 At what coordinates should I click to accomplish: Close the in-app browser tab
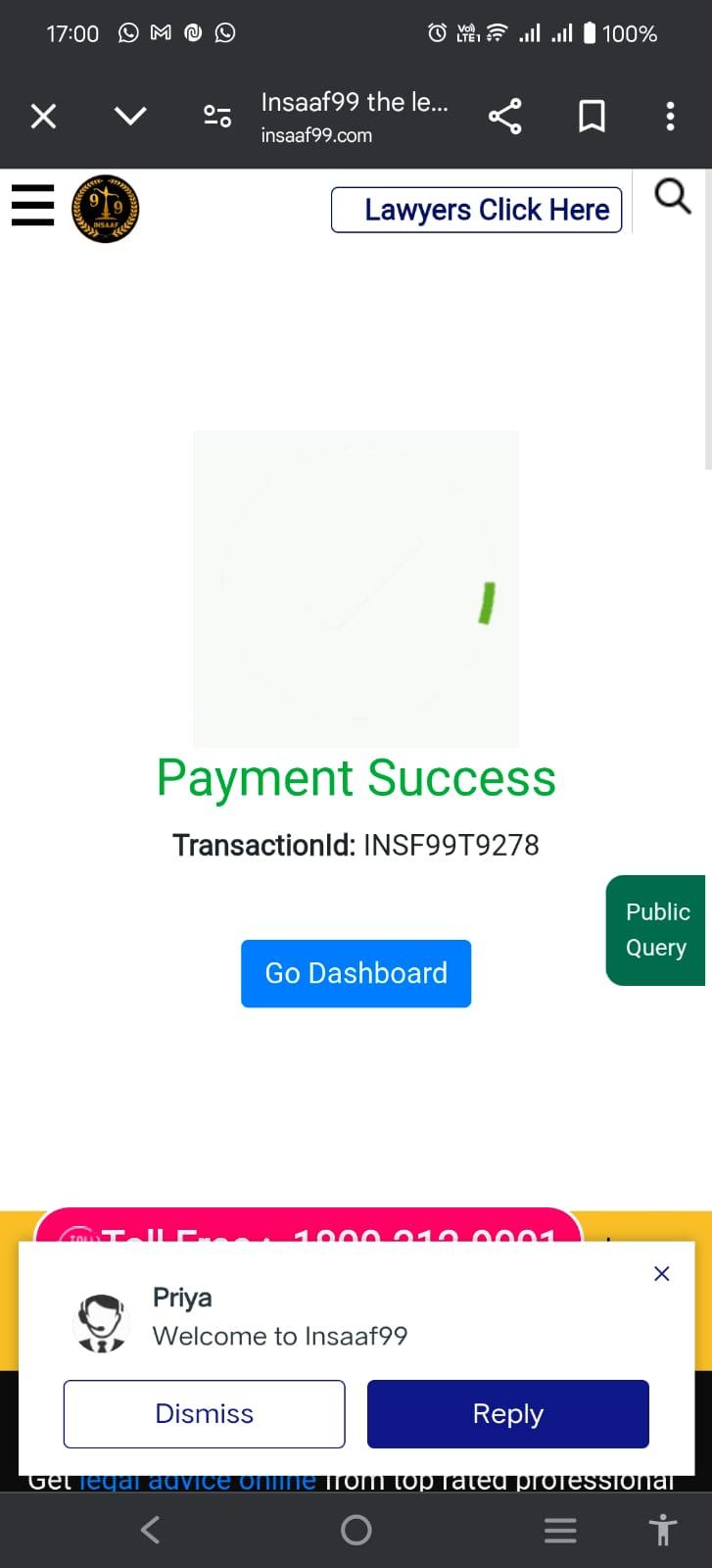[43, 117]
